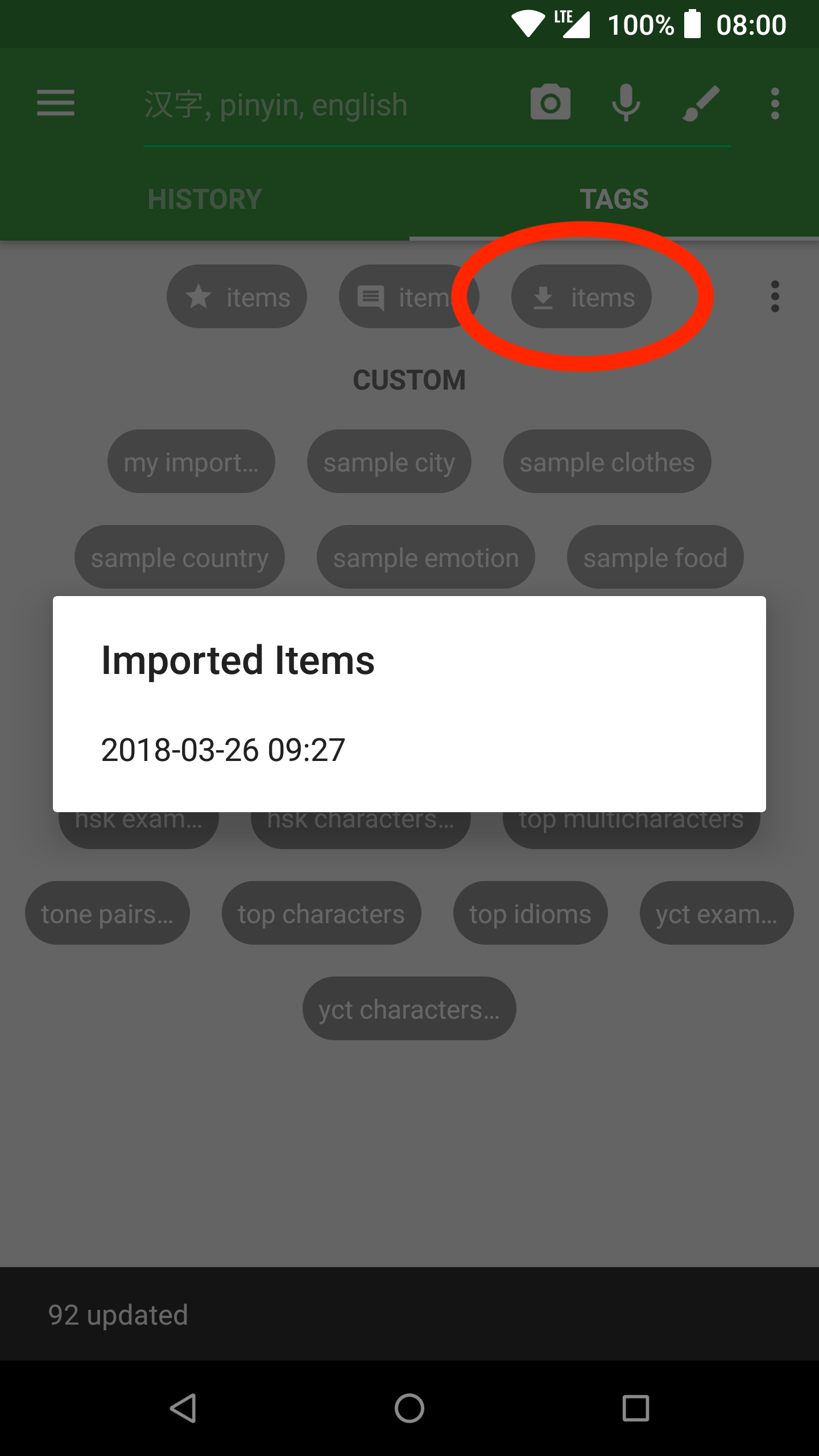
Task: Open the app bar overflow menu
Action: [x=775, y=103]
